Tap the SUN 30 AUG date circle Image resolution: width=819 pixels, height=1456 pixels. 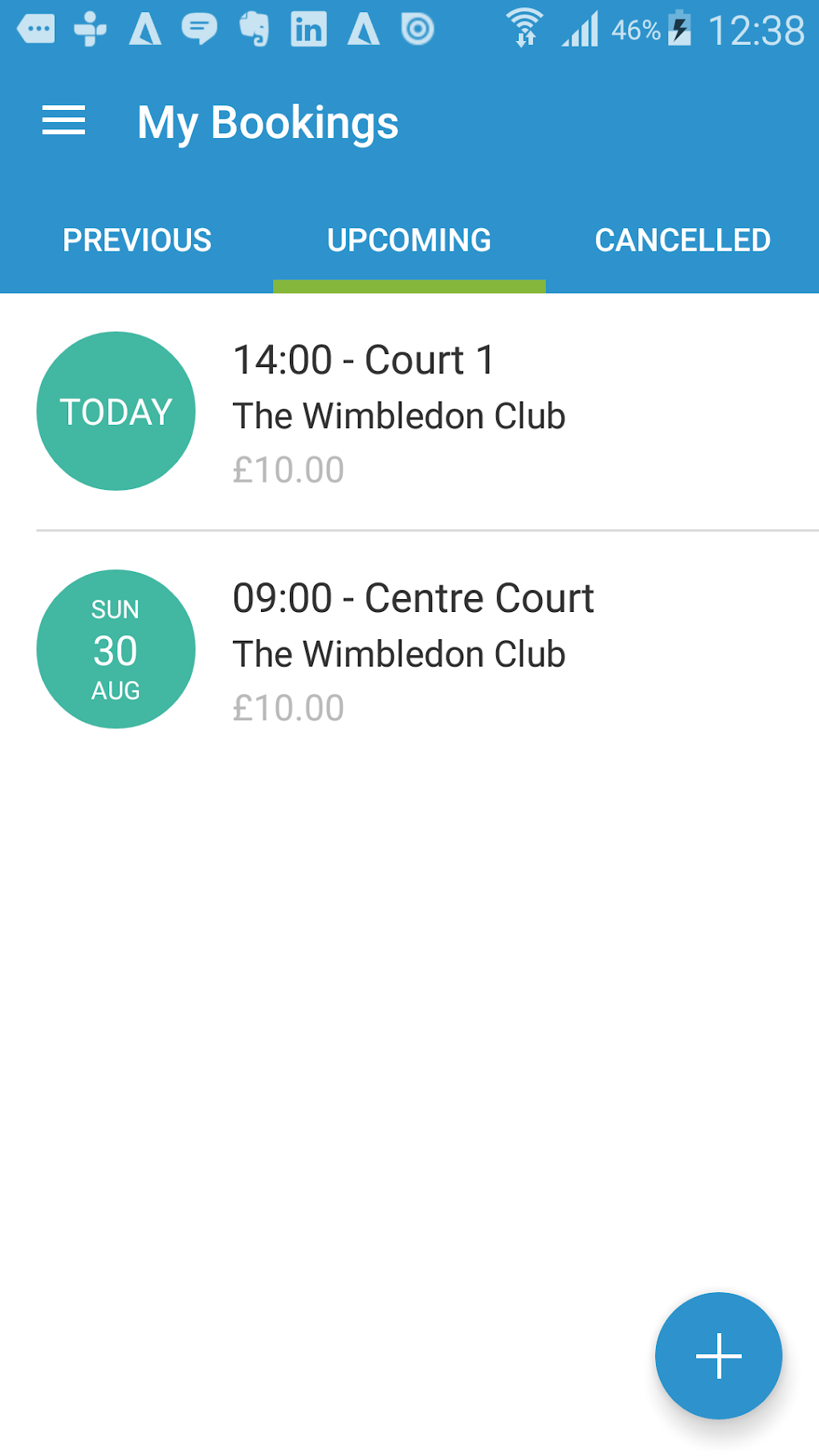click(116, 649)
